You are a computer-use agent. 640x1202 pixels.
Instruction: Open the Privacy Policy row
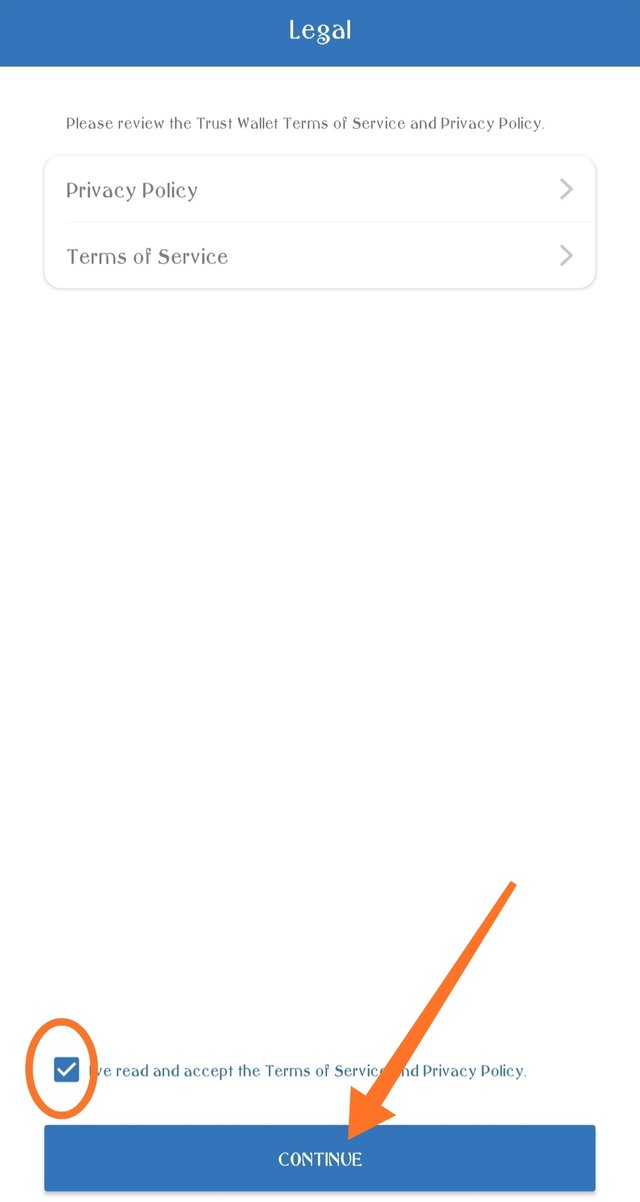pos(319,190)
